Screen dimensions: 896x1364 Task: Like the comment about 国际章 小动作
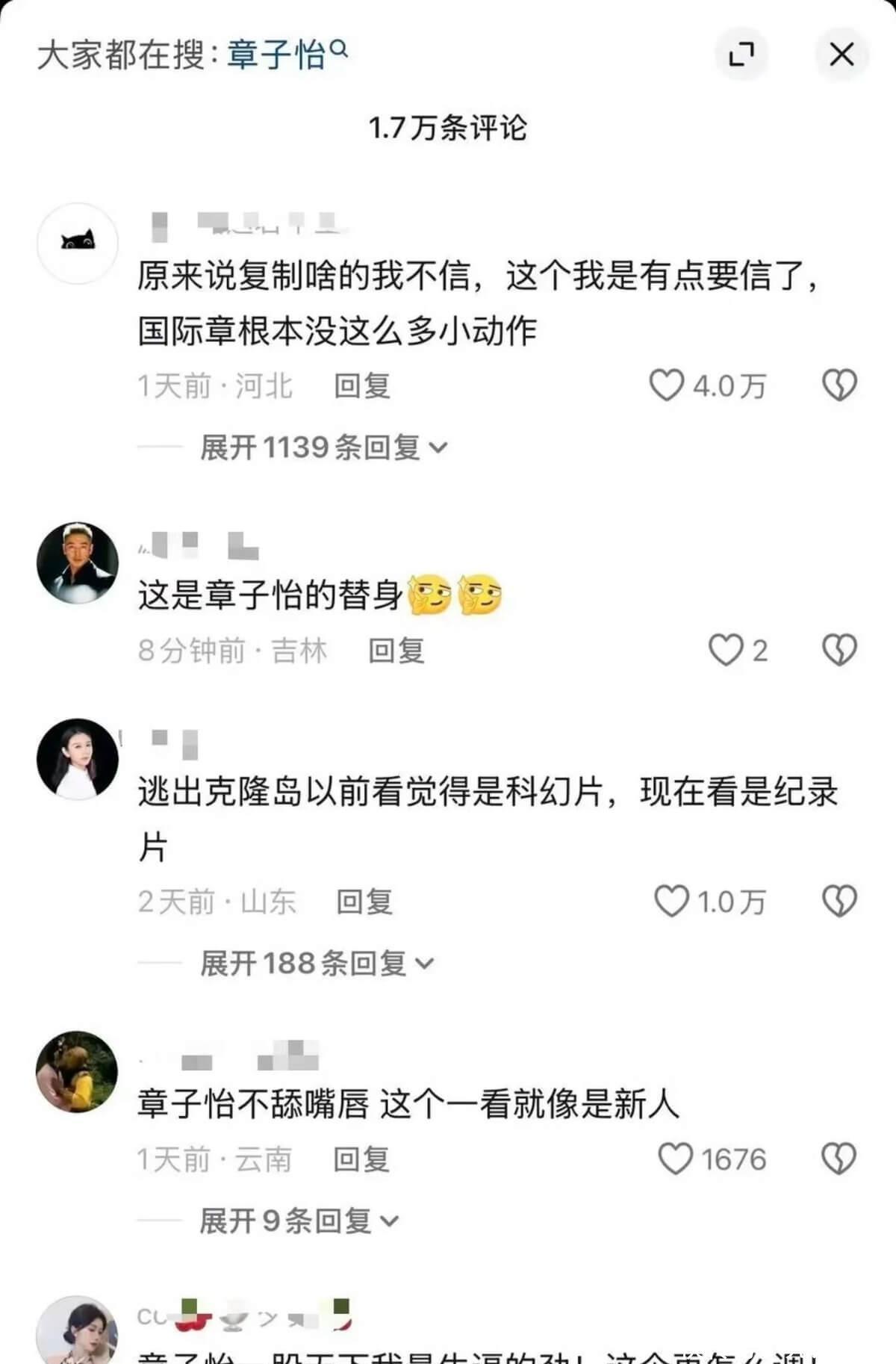[x=666, y=385]
